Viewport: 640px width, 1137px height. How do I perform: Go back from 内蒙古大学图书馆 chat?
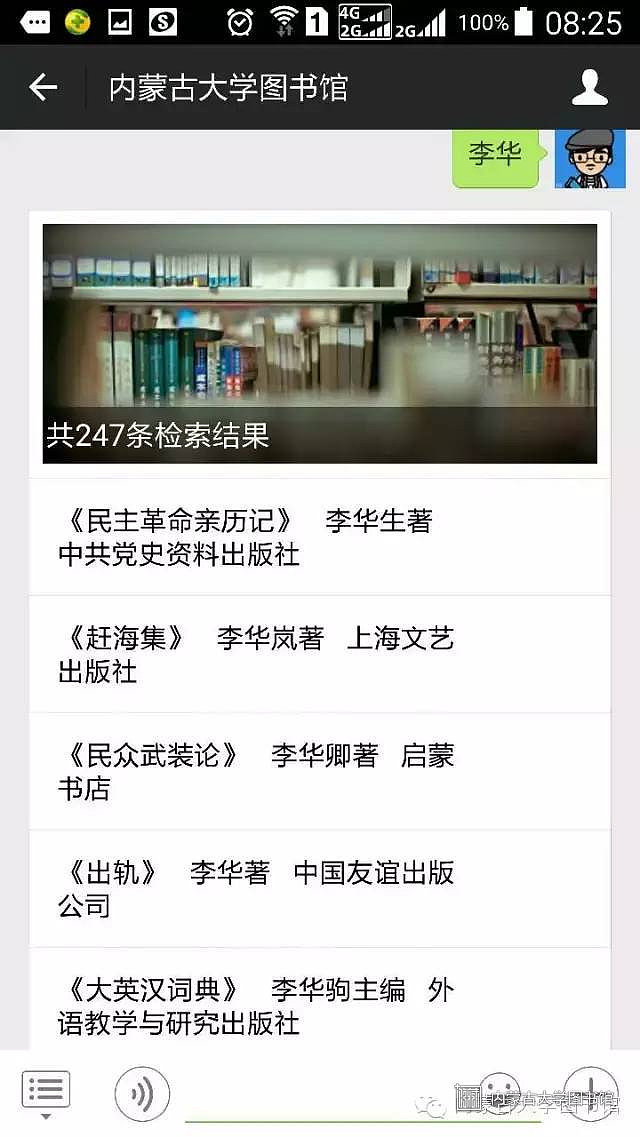[43, 88]
